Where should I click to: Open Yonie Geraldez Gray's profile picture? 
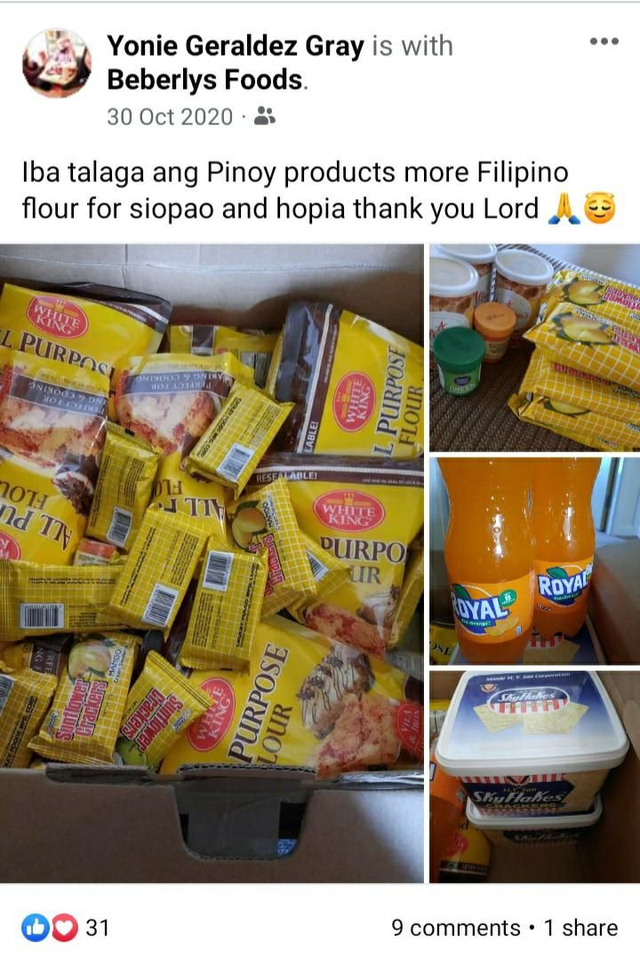tap(57, 64)
